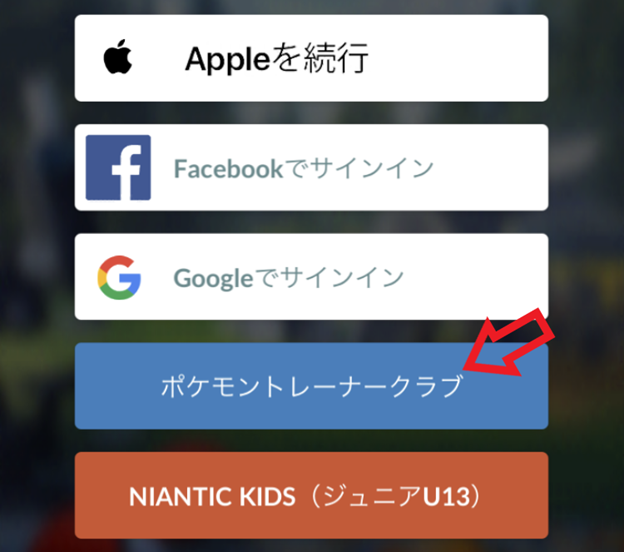Sign in with Facebook
The image size is (624, 552).
(x=311, y=167)
